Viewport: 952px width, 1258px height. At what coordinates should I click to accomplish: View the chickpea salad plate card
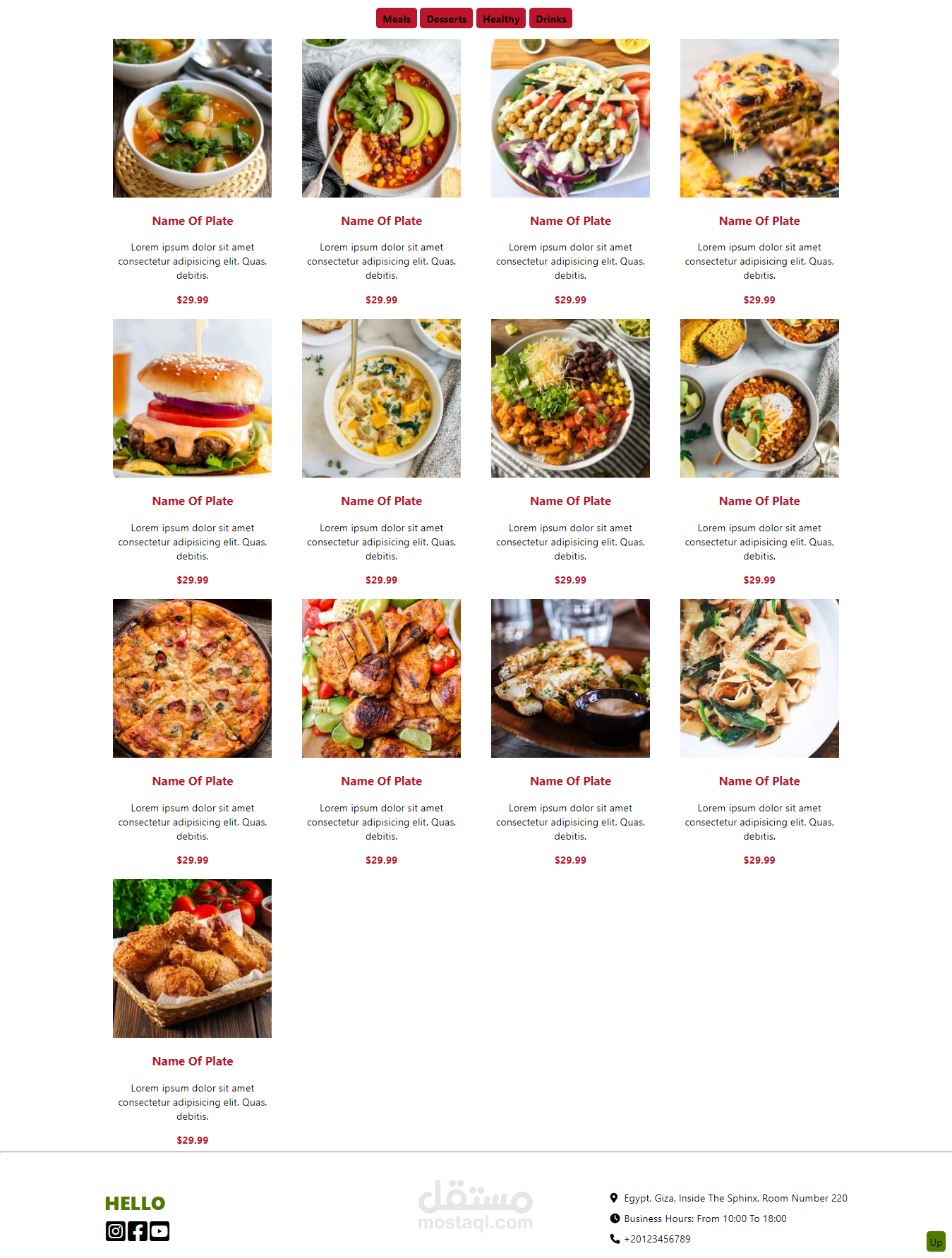click(570, 119)
